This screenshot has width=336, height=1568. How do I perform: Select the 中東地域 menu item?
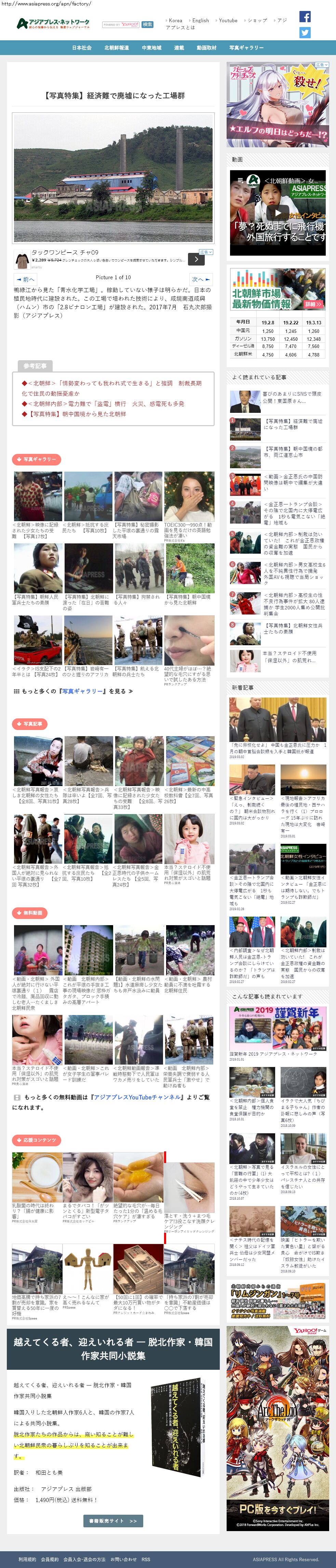click(x=151, y=48)
